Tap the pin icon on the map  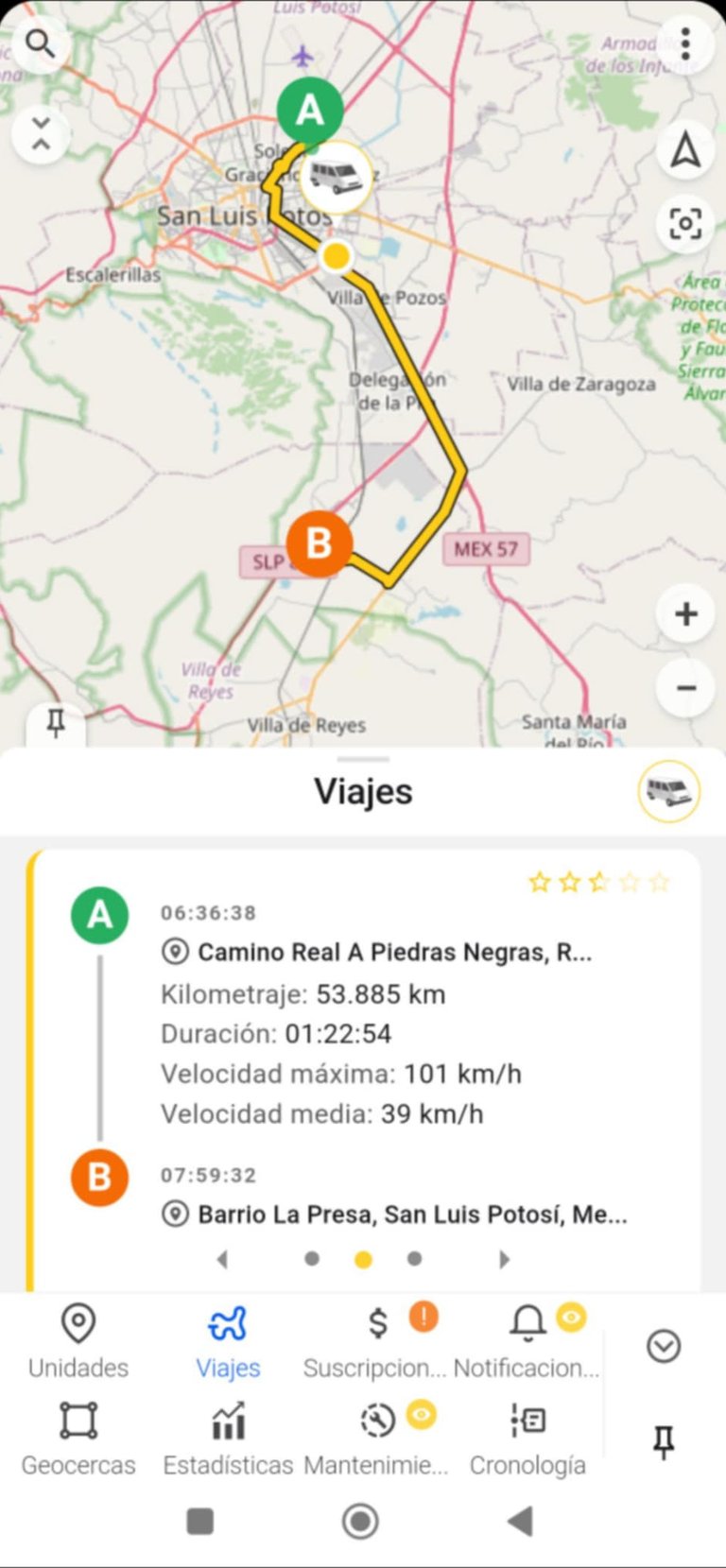(55, 724)
